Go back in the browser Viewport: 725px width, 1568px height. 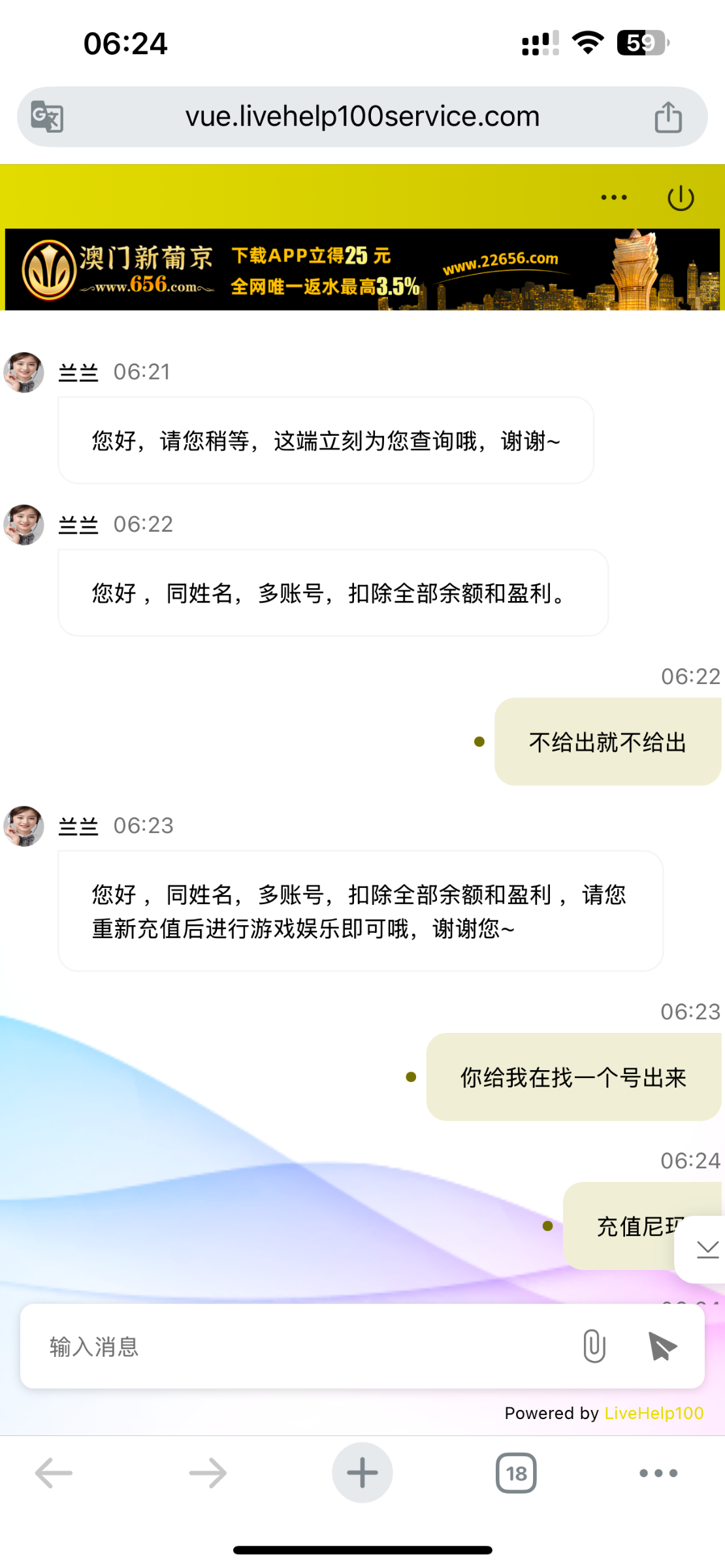(x=54, y=1473)
